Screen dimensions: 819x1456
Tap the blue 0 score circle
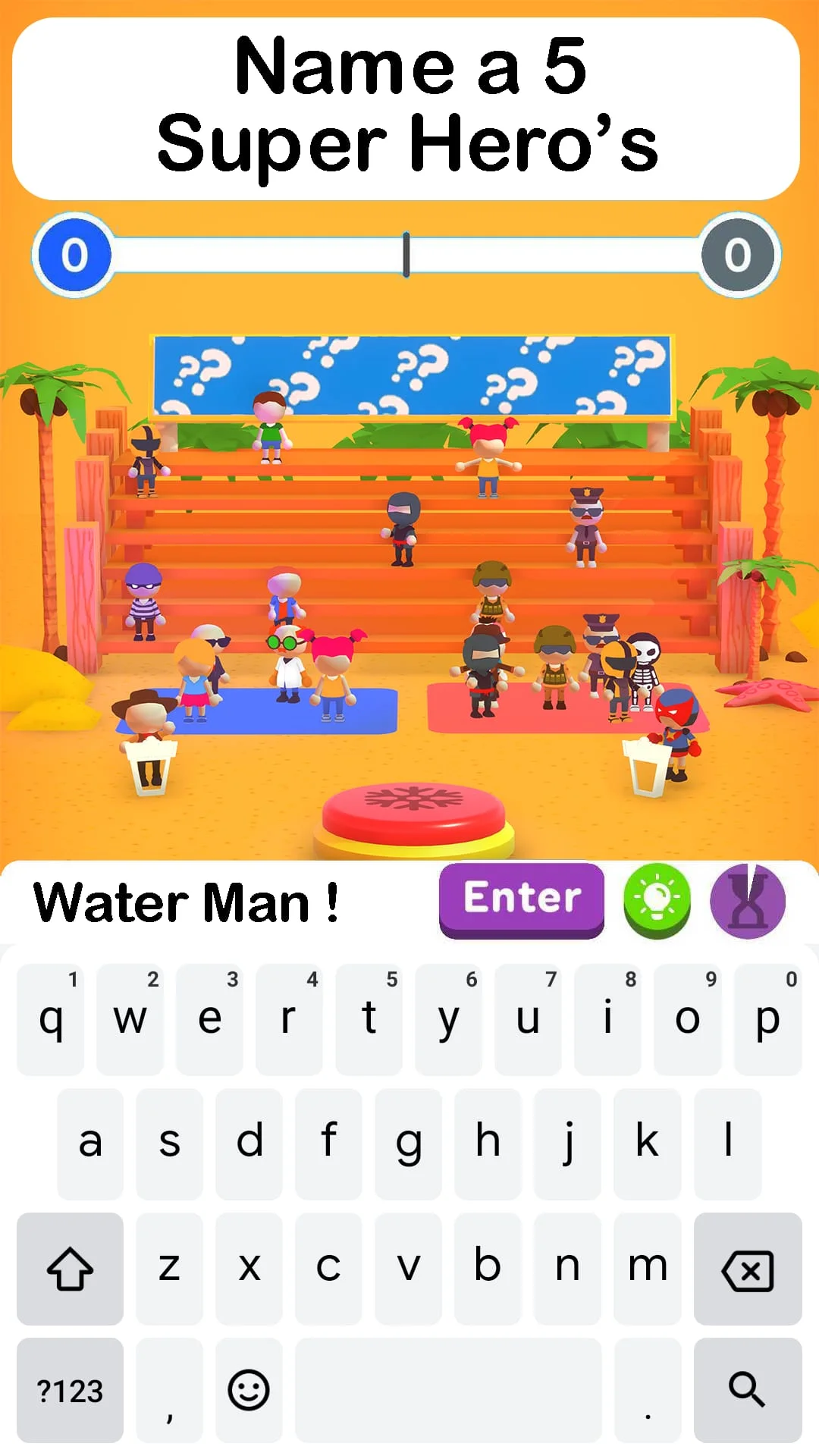[74, 256]
